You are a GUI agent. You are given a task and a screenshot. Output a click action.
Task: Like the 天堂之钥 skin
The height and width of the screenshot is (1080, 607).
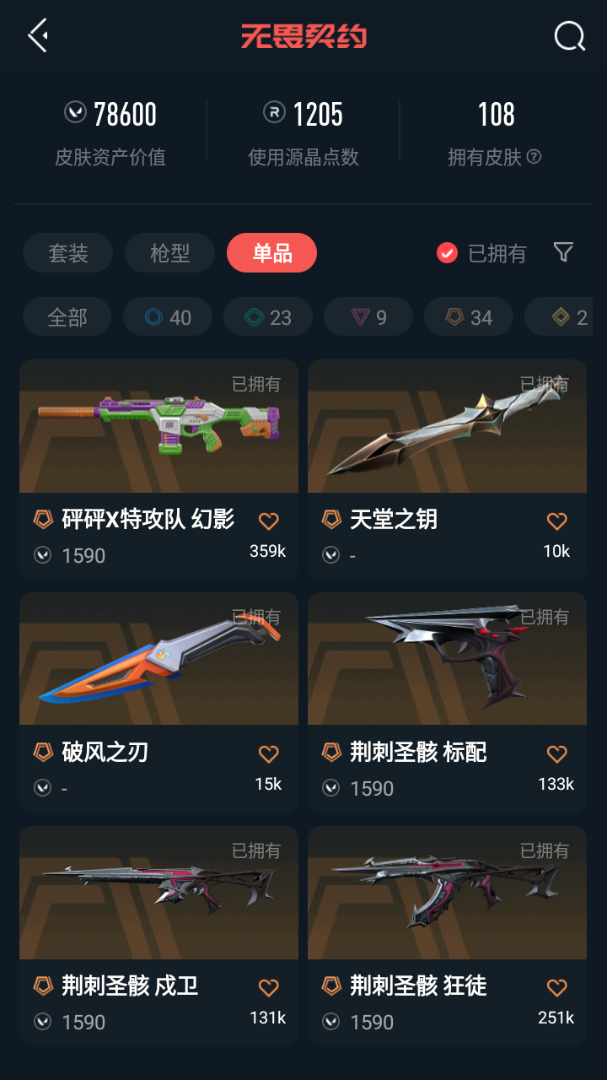[557, 521]
